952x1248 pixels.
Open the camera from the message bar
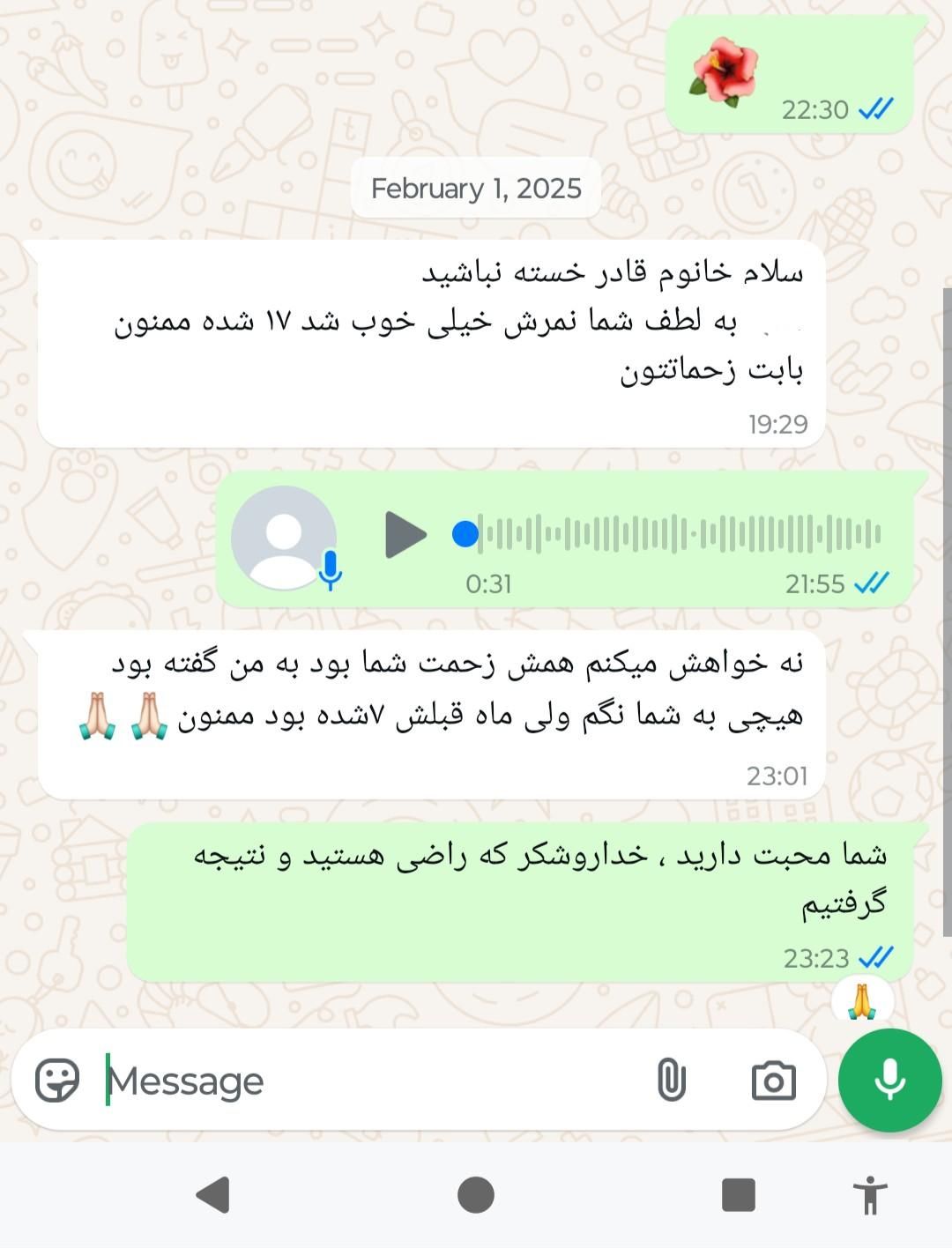coord(773,1081)
